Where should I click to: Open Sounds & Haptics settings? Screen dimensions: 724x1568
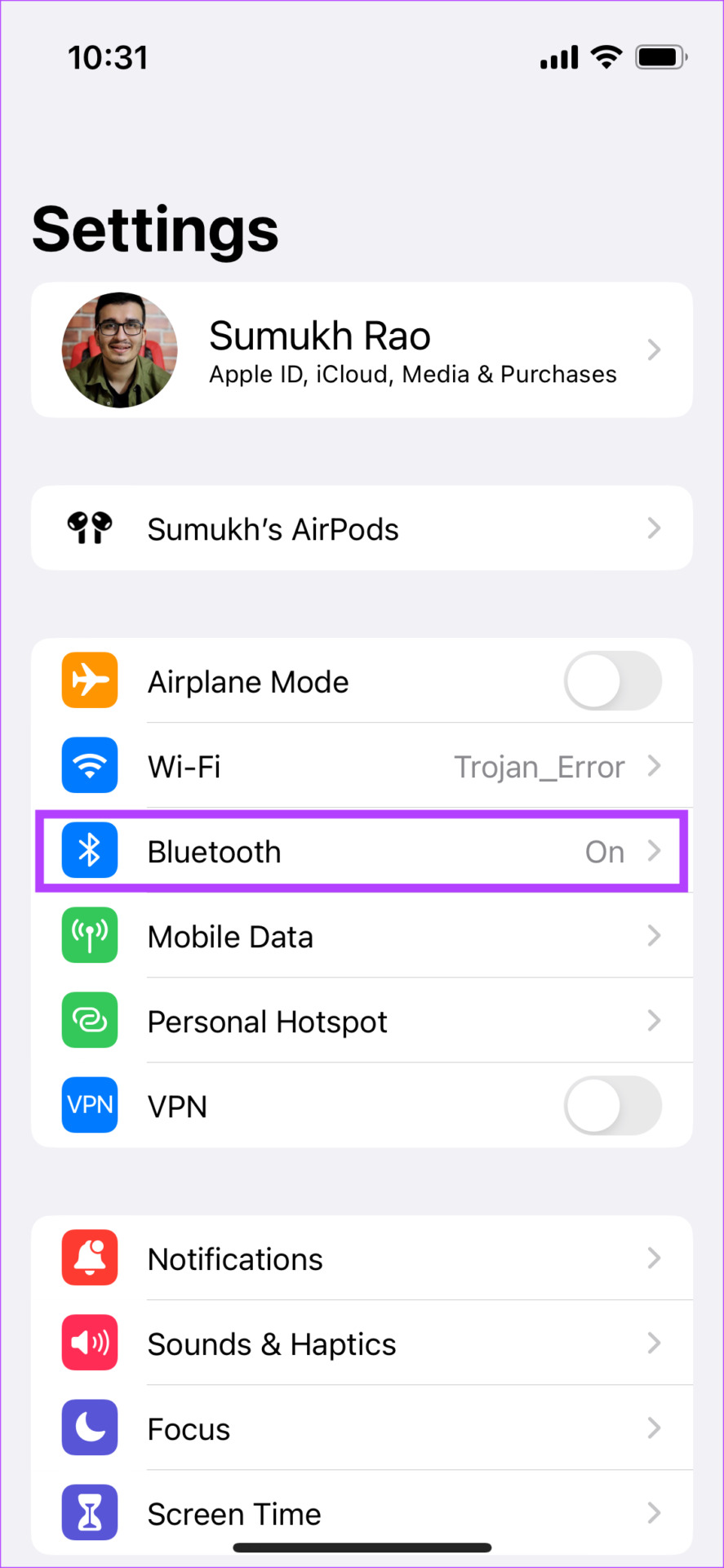pyautogui.click(x=362, y=1343)
